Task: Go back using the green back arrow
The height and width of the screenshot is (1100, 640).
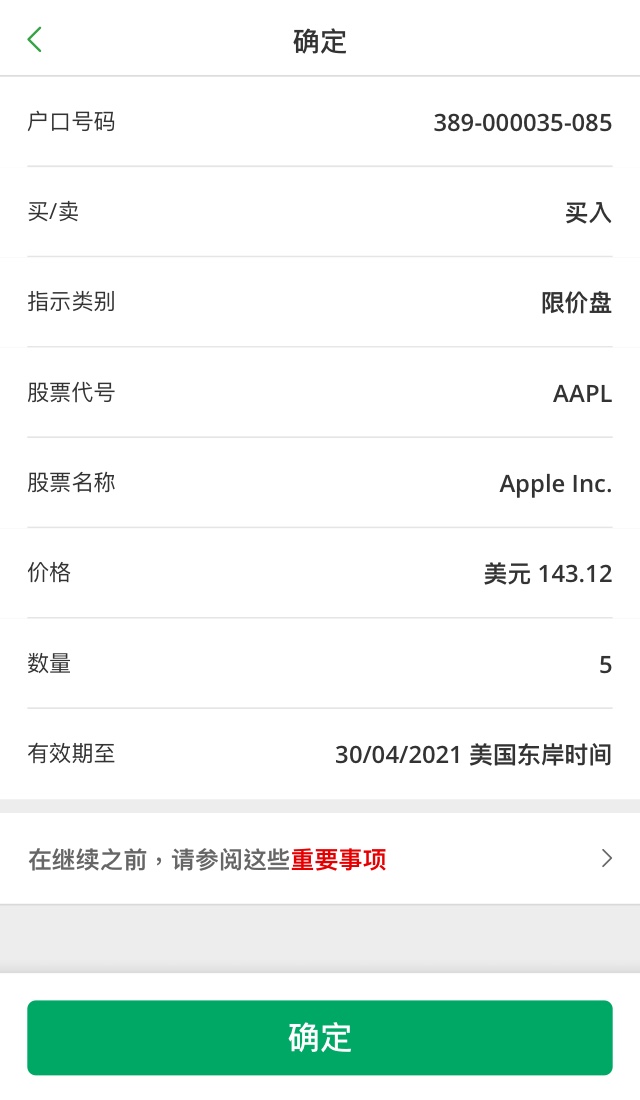Action: (x=34, y=40)
